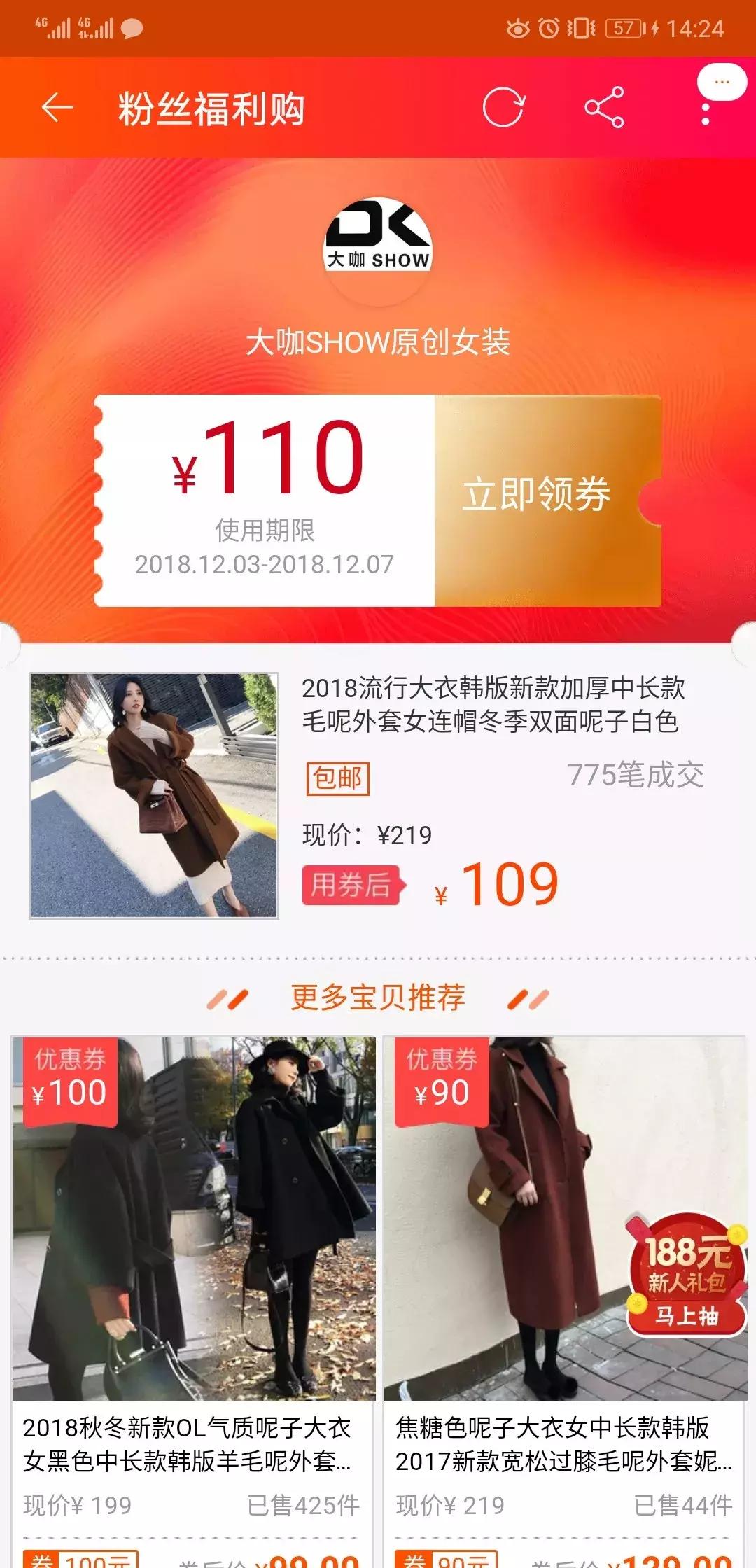Open the share icon at top right
This screenshot has width=756, height=1568.
[x=605, y=106]
